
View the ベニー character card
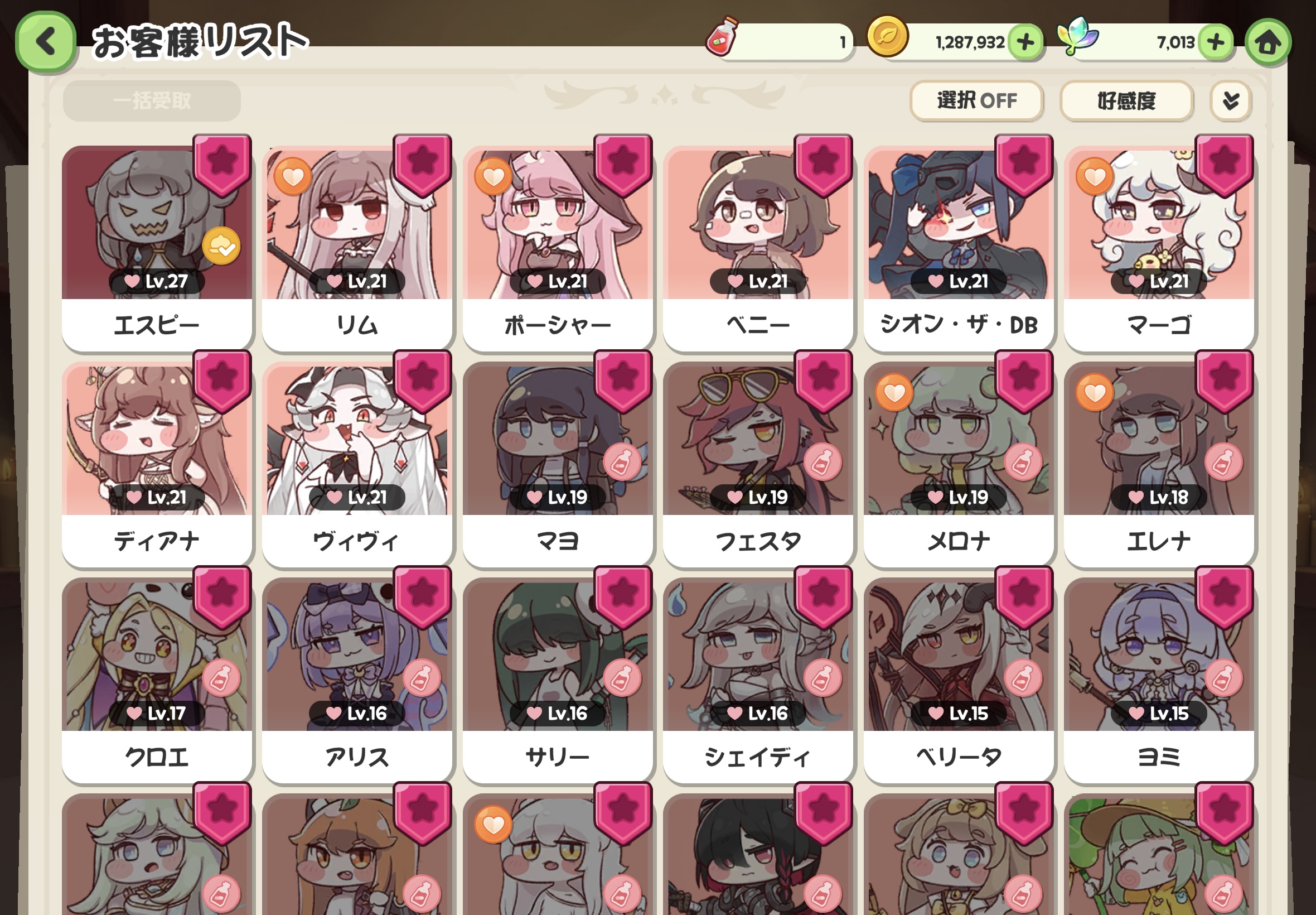(x=757, y=247)
